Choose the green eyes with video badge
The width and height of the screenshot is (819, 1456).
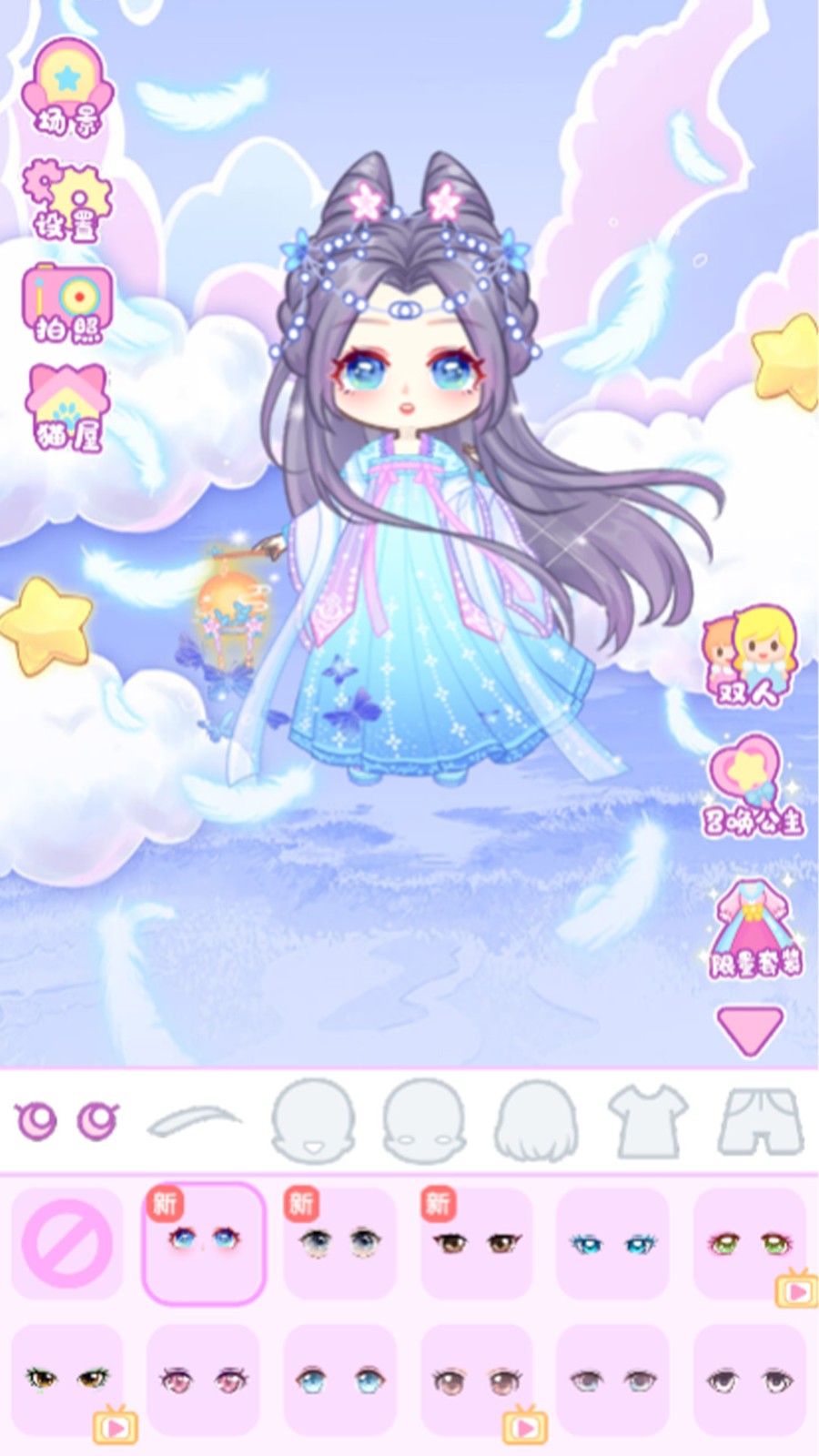750,1243
